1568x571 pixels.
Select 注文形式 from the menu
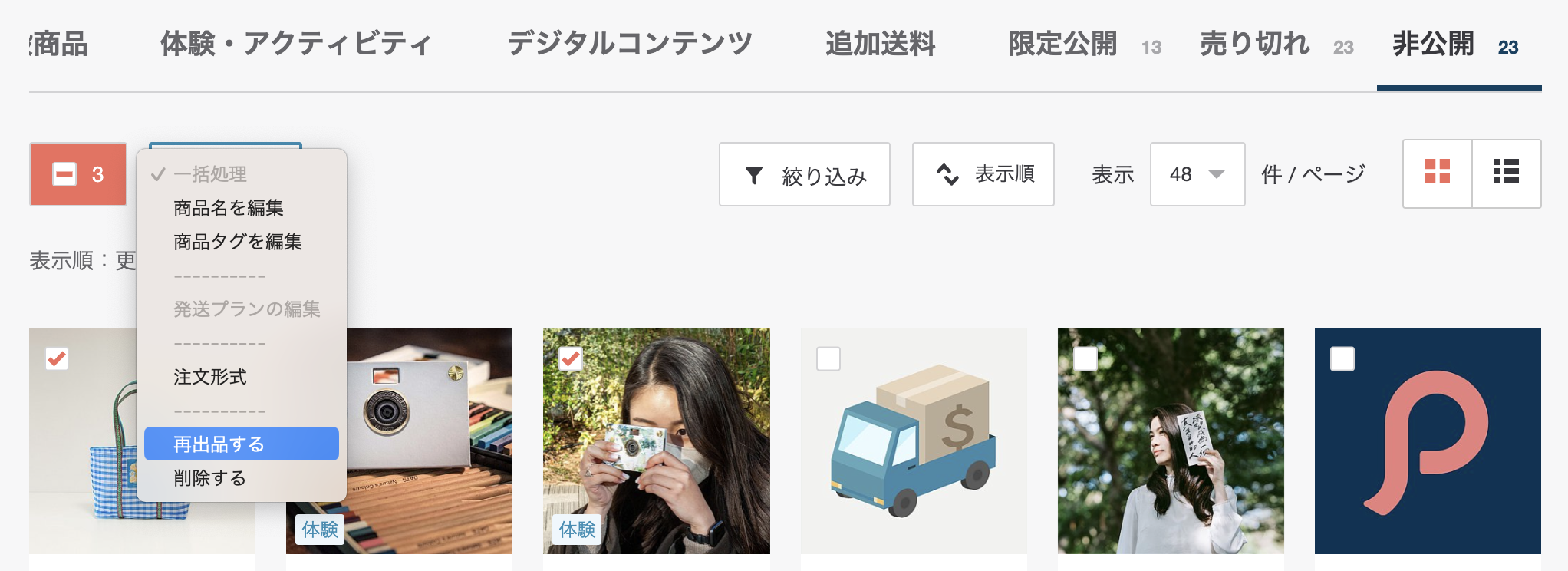210,377
